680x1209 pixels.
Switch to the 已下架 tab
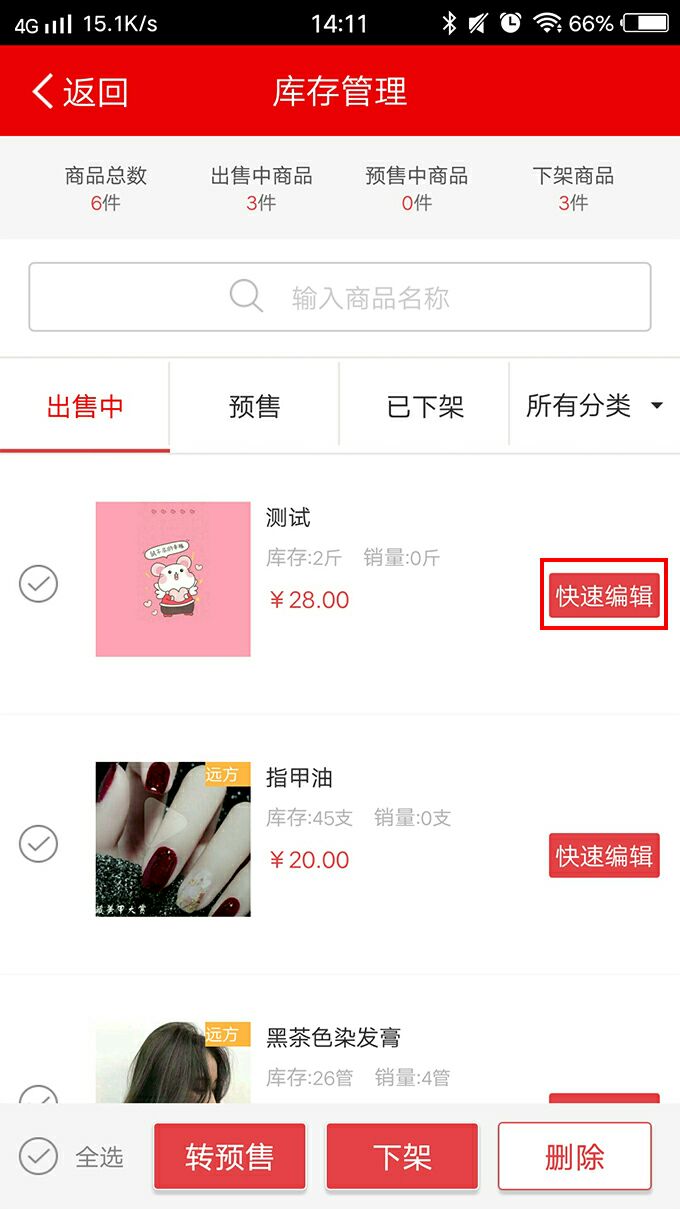tap(425, 406)
